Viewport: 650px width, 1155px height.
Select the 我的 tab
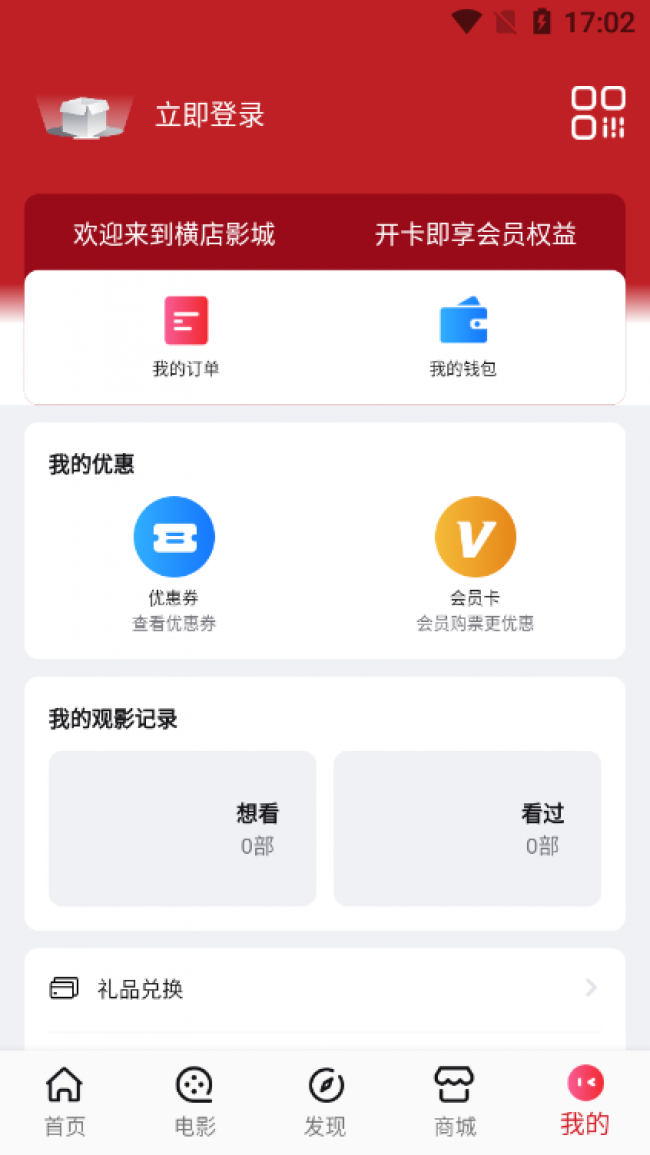click(x=585, y=1102)
